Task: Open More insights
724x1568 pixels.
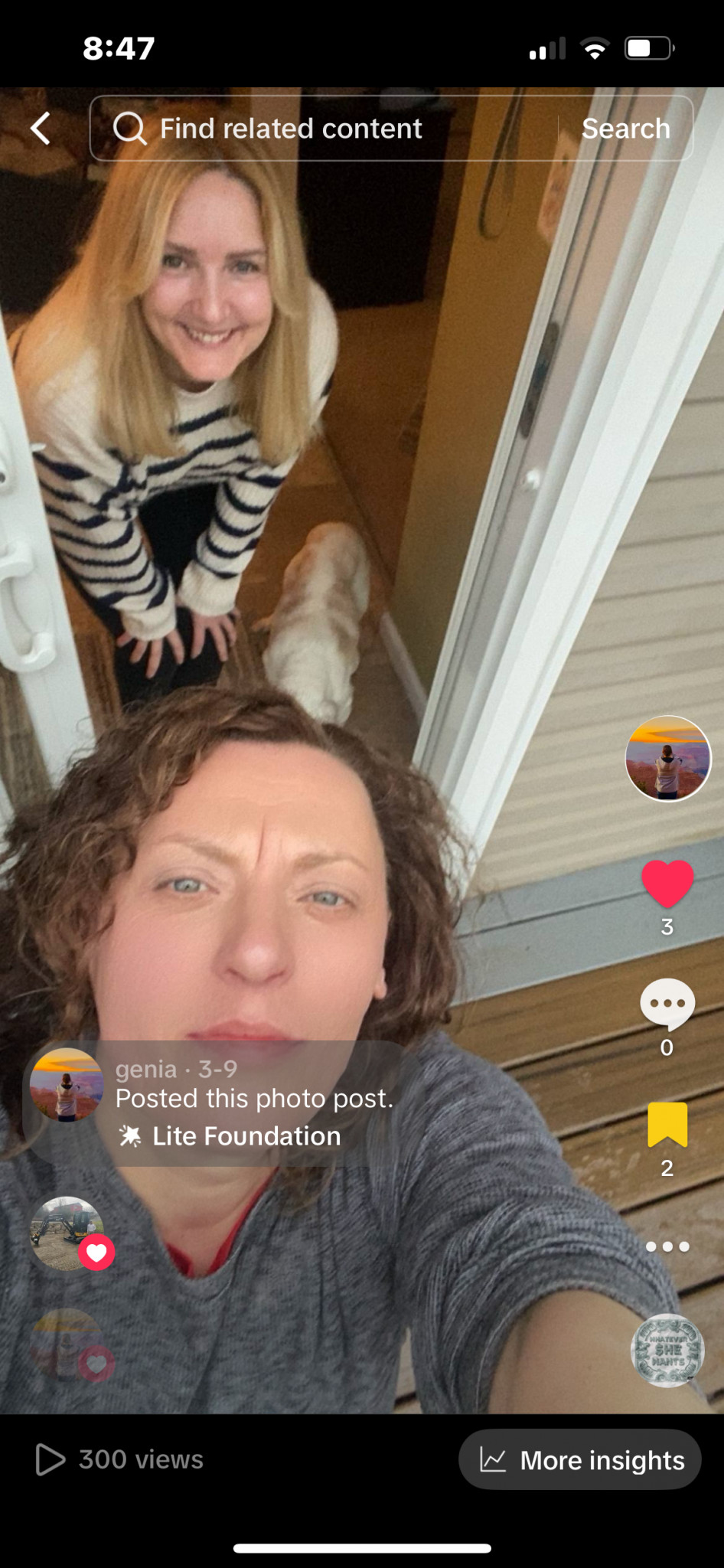Action: point(580,1460)
